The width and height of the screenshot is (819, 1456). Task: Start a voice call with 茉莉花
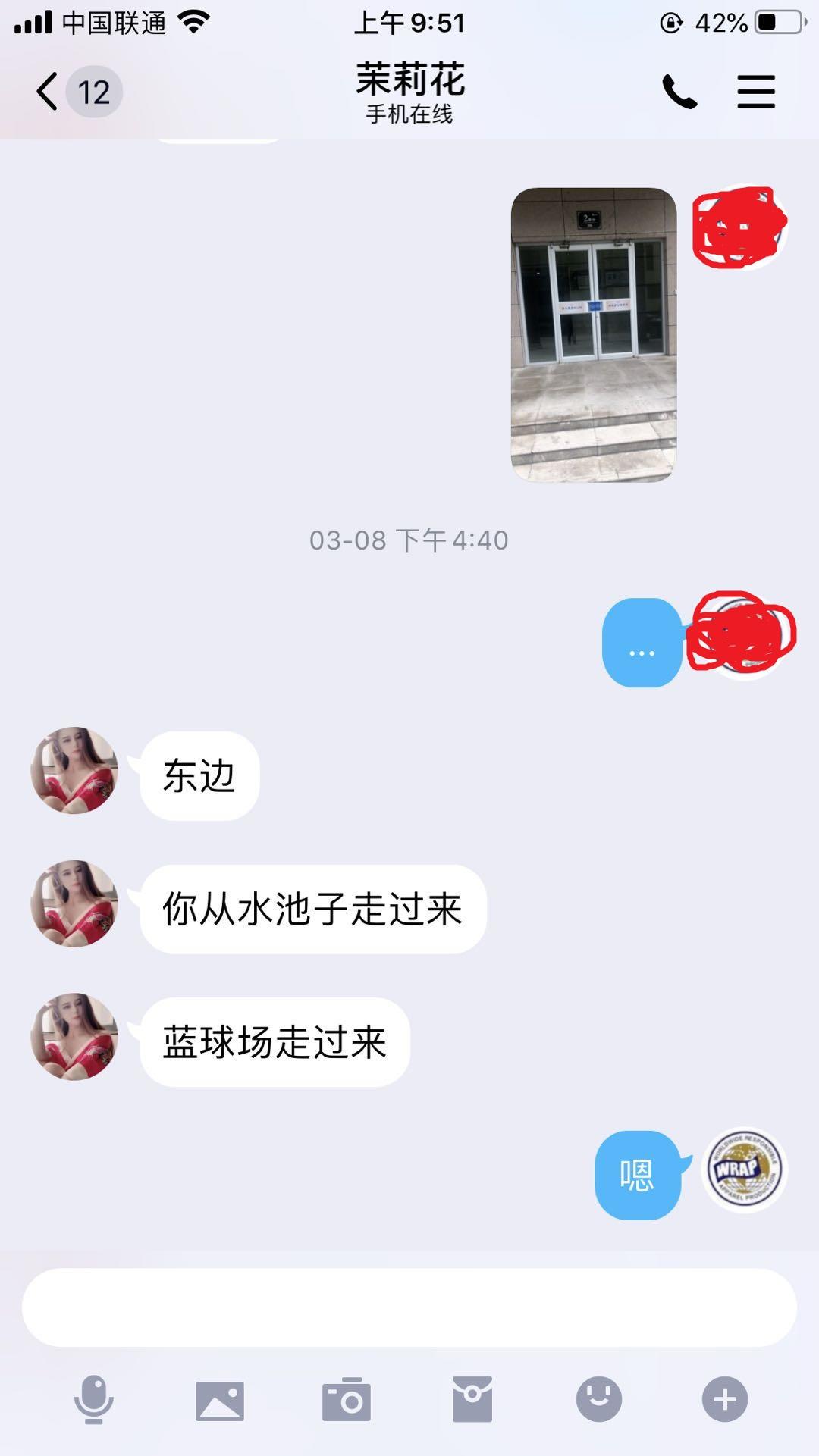679,92
